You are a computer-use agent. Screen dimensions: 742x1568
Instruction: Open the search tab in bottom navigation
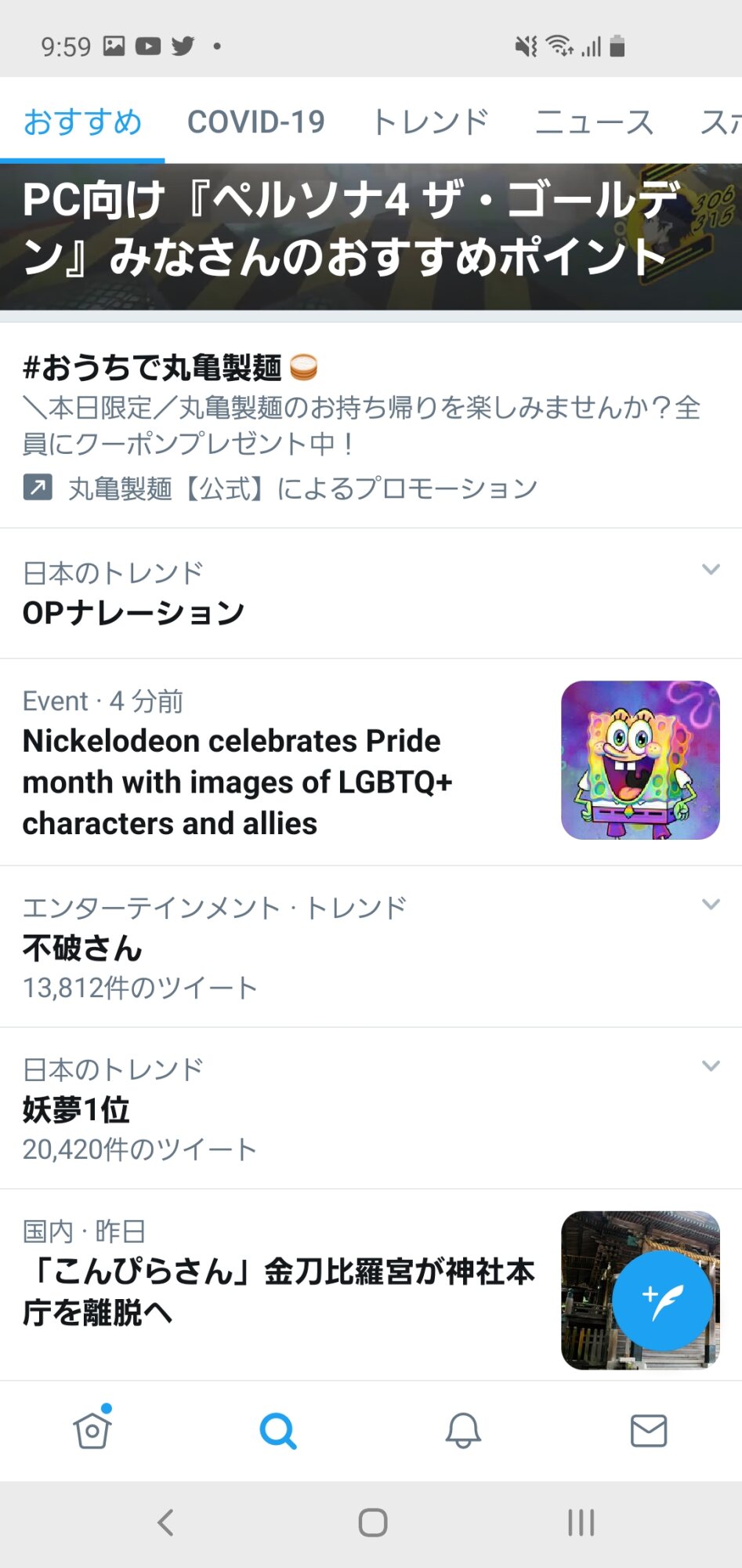(278, 1431)
